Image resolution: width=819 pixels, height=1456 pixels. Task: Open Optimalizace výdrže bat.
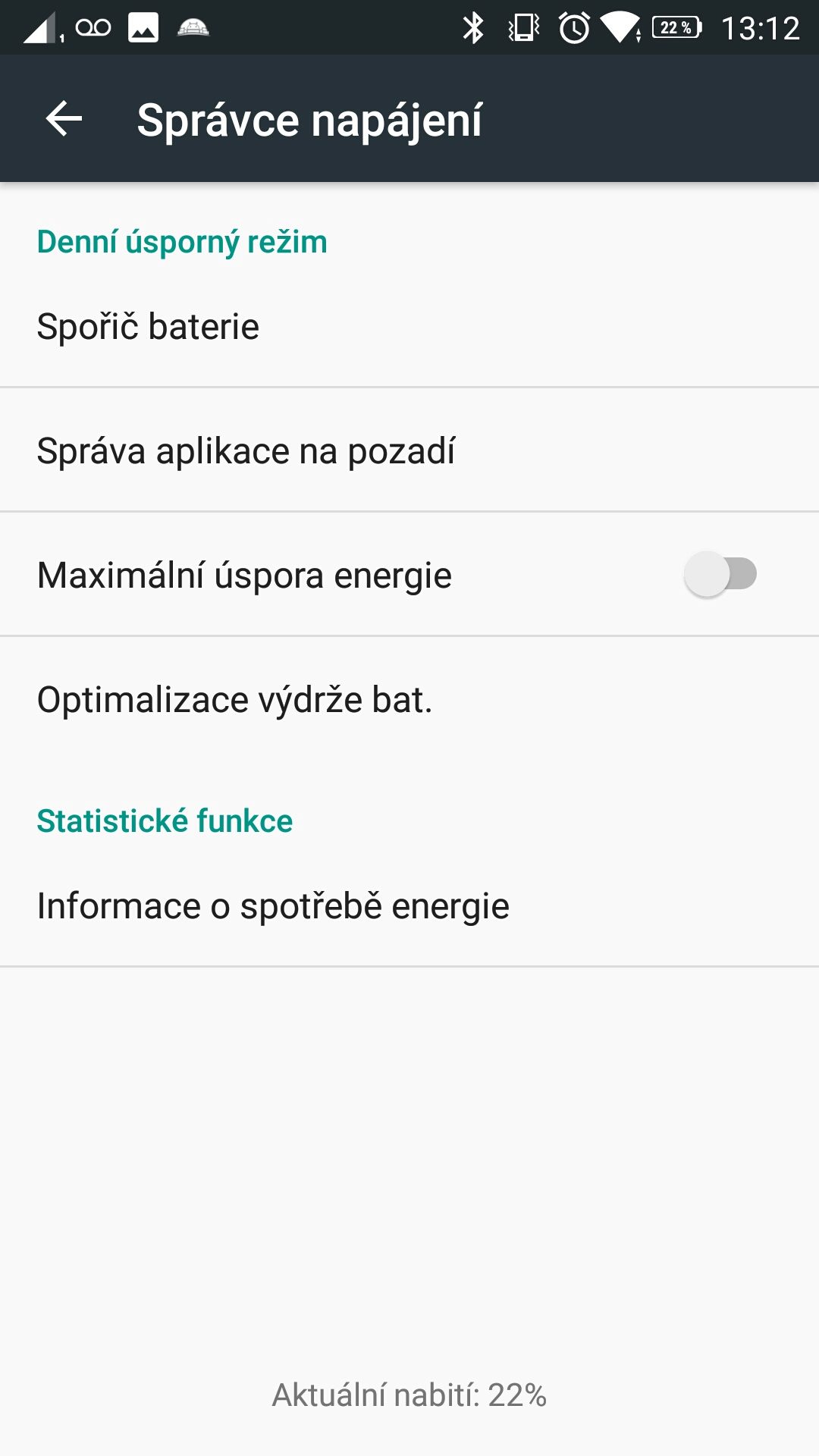pos(409,699)
